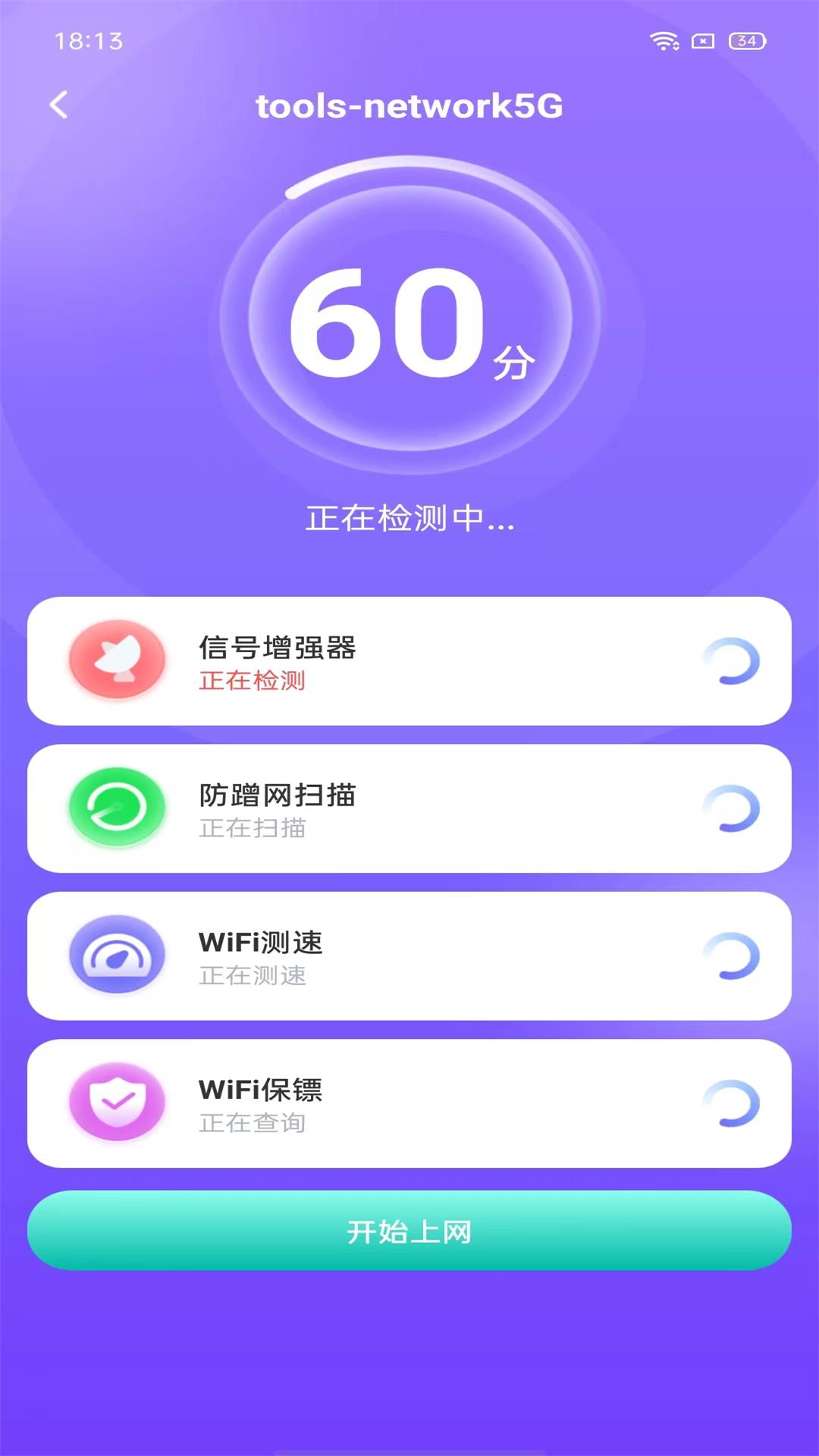Open the 防蹭网扫描 card

(x=409, y=808)
